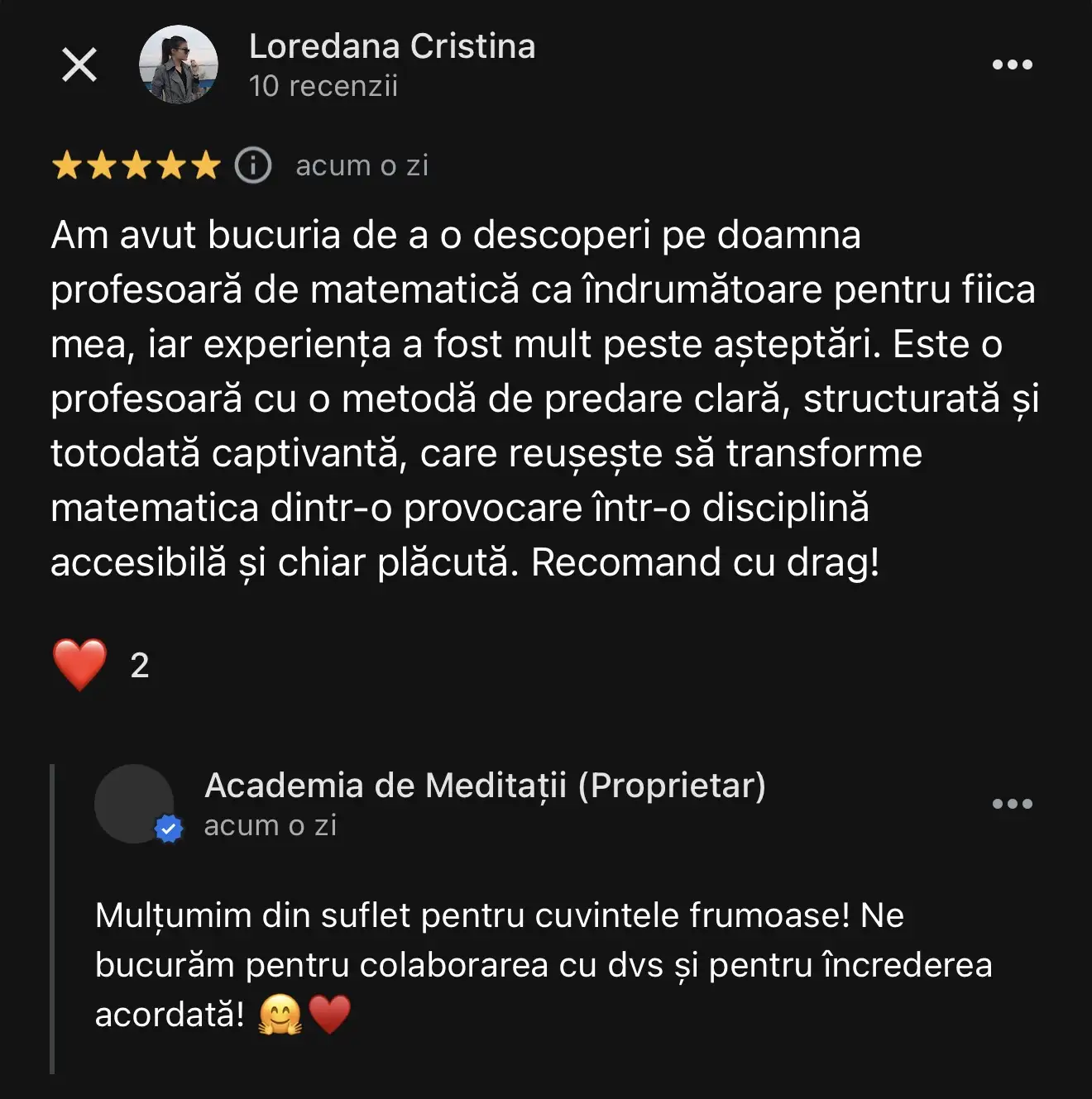This screenshot has height=1099, width=1092.
Task: Show rating info icon details
Action: [x=253, y=165]
